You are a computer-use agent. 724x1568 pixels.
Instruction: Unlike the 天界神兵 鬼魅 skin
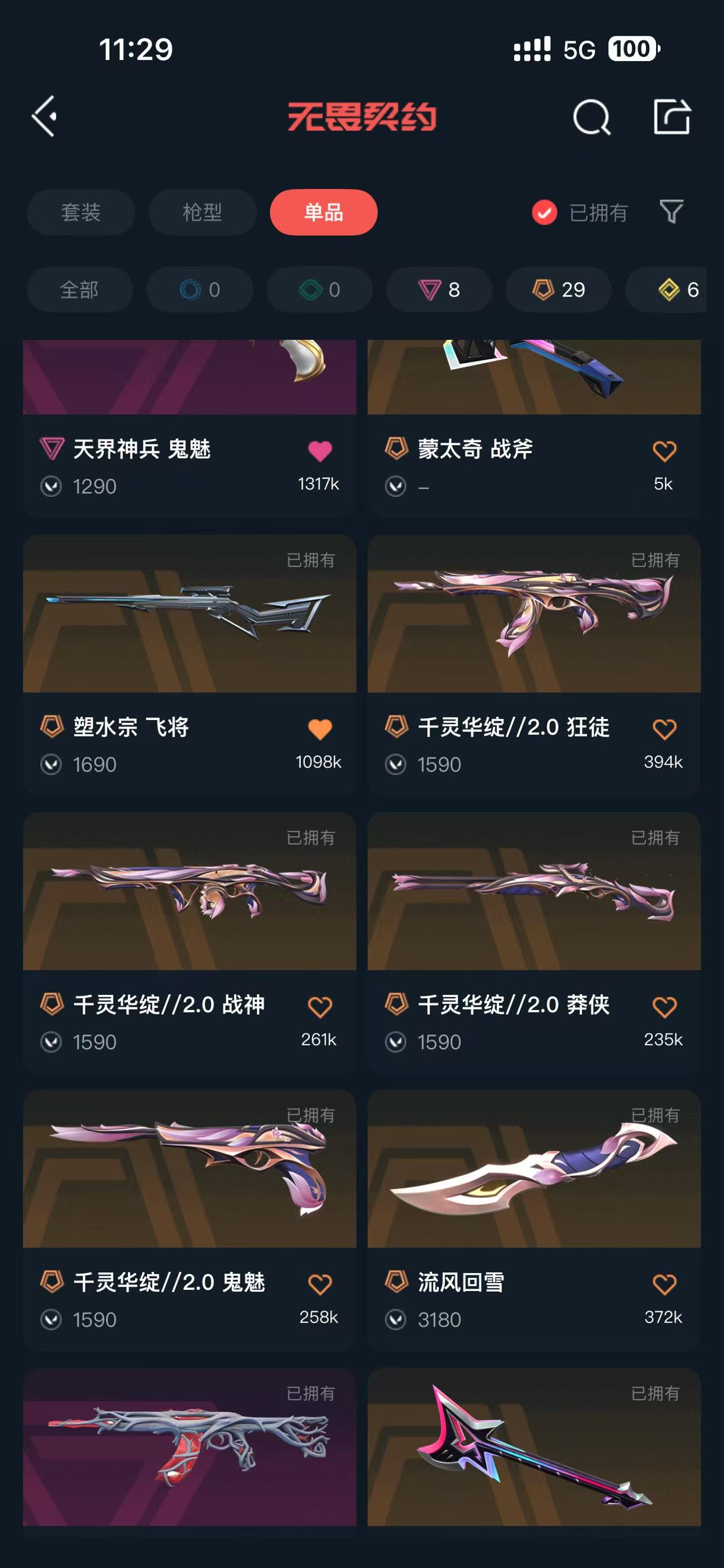(x=320, y=451)
